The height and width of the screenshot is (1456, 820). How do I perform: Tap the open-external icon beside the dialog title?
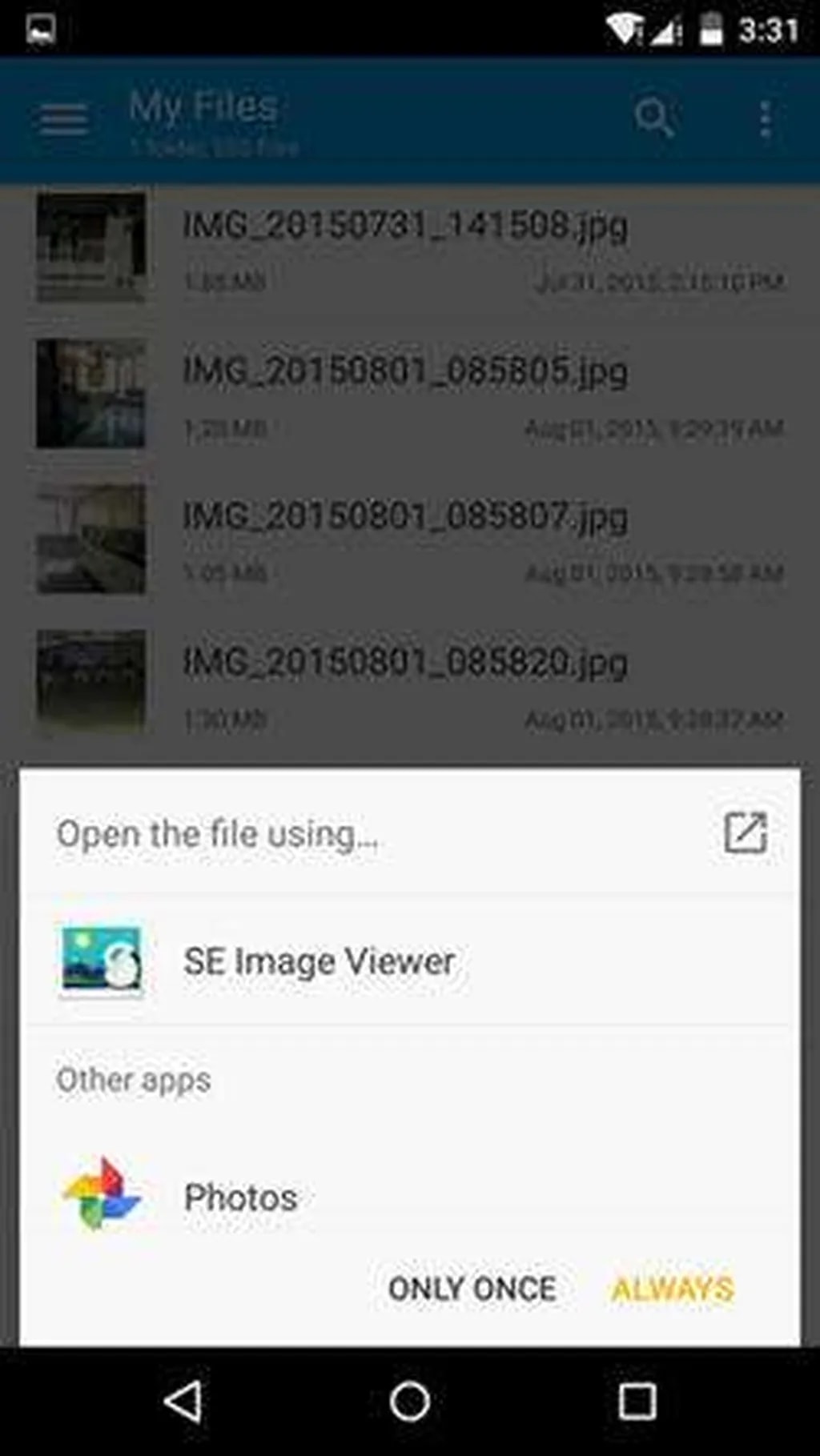[746, 833]
